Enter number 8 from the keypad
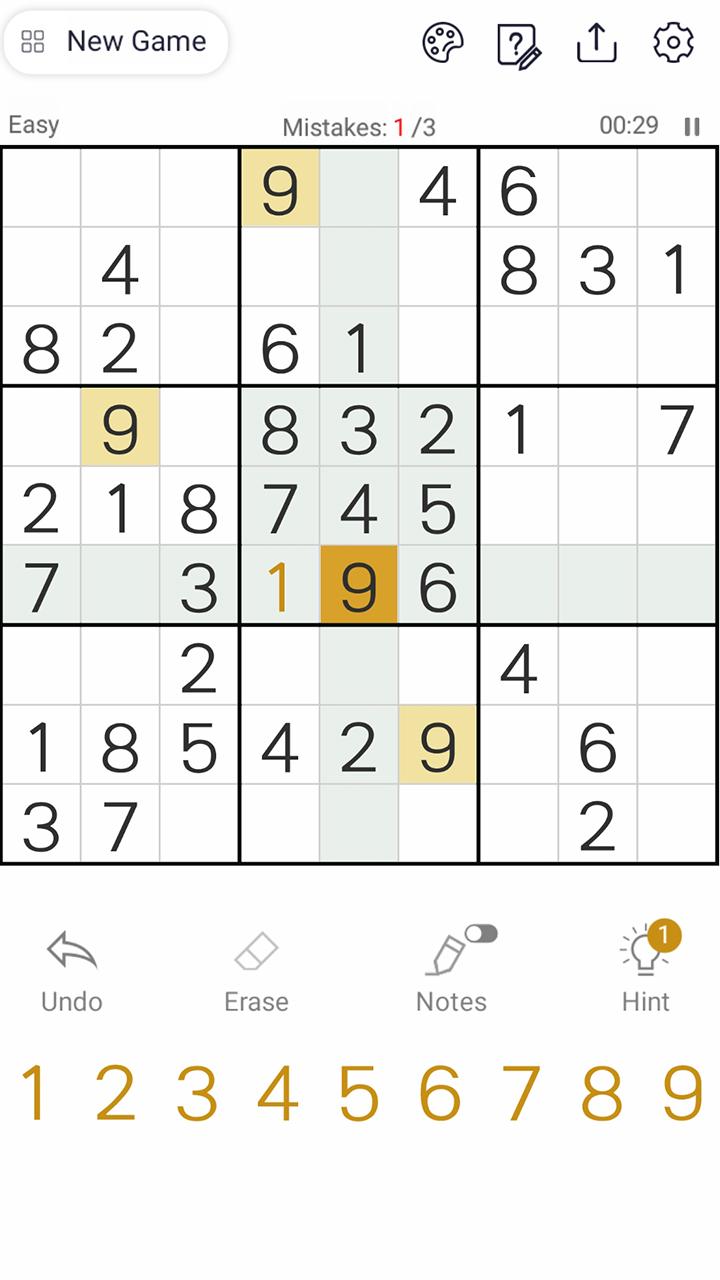720x1280 pixels. [602, 1093]
